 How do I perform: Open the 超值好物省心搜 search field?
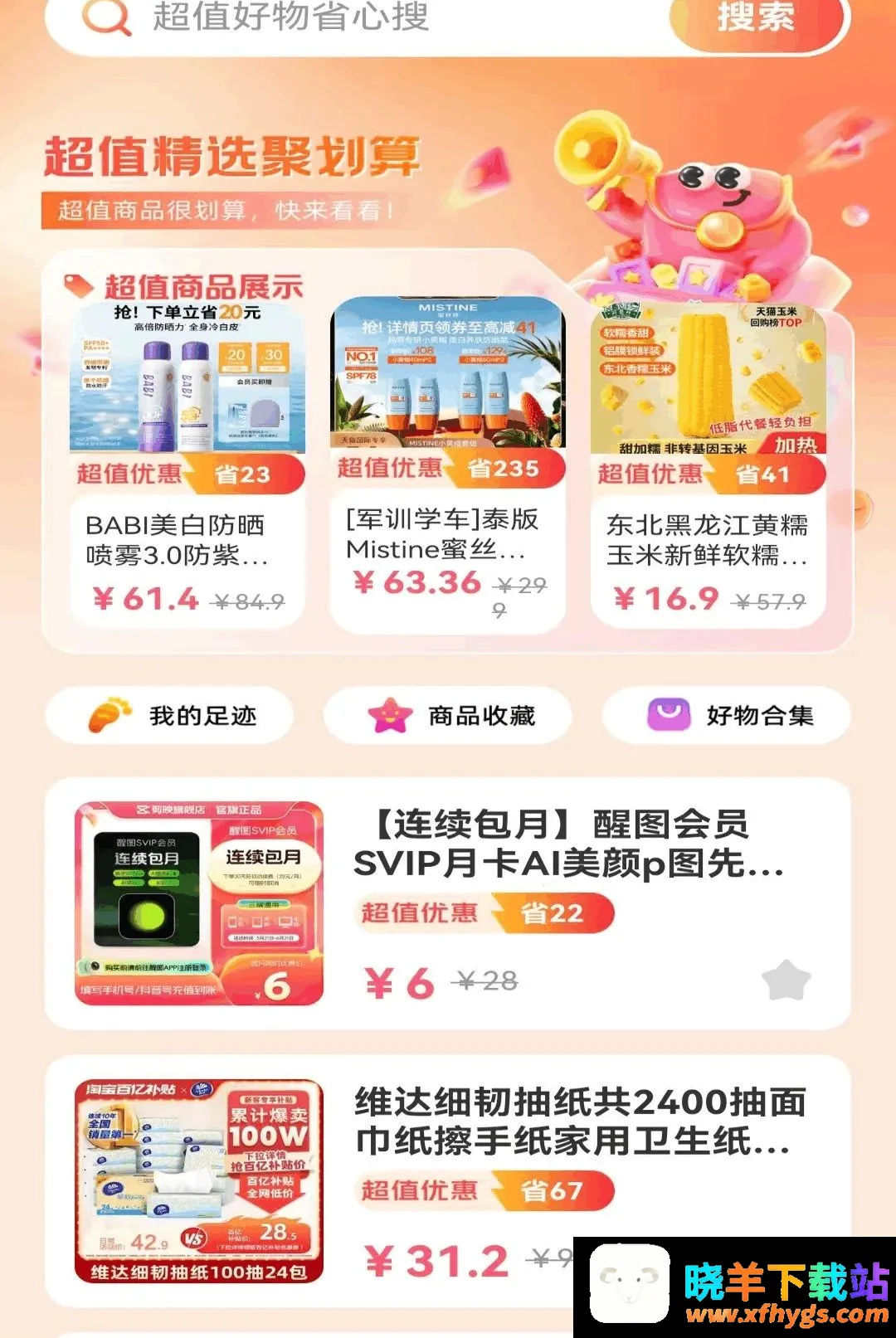pyautogui.click(x=357, y=18)
